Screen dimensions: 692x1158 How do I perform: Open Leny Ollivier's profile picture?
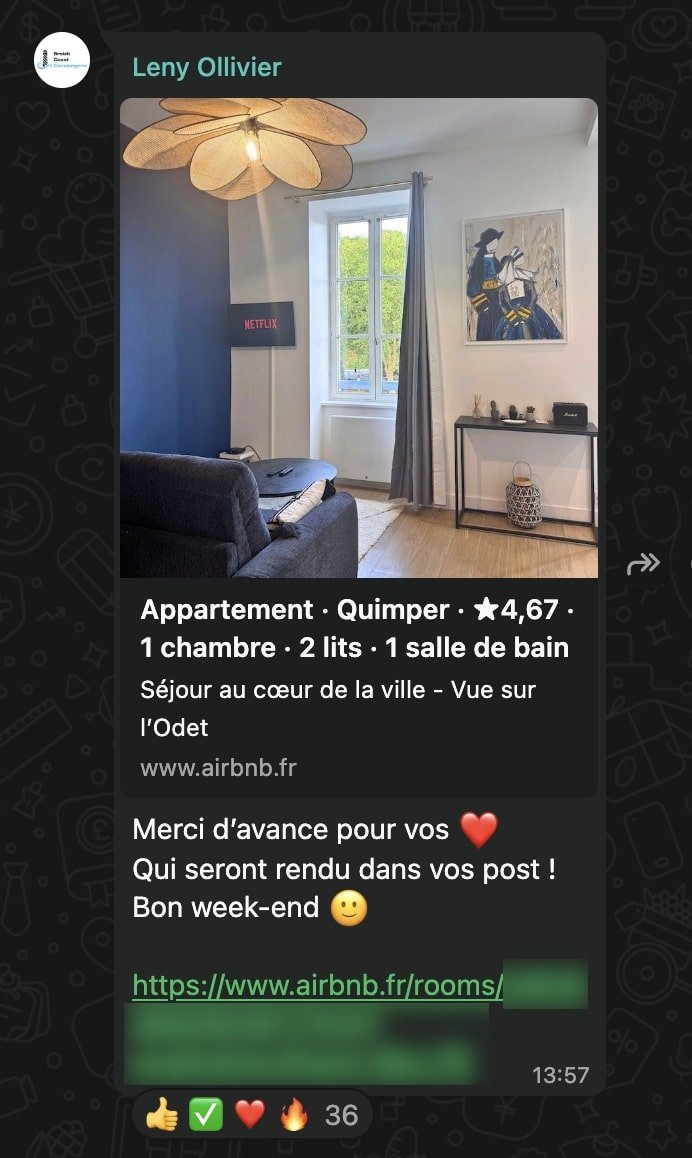coord(62,60)
